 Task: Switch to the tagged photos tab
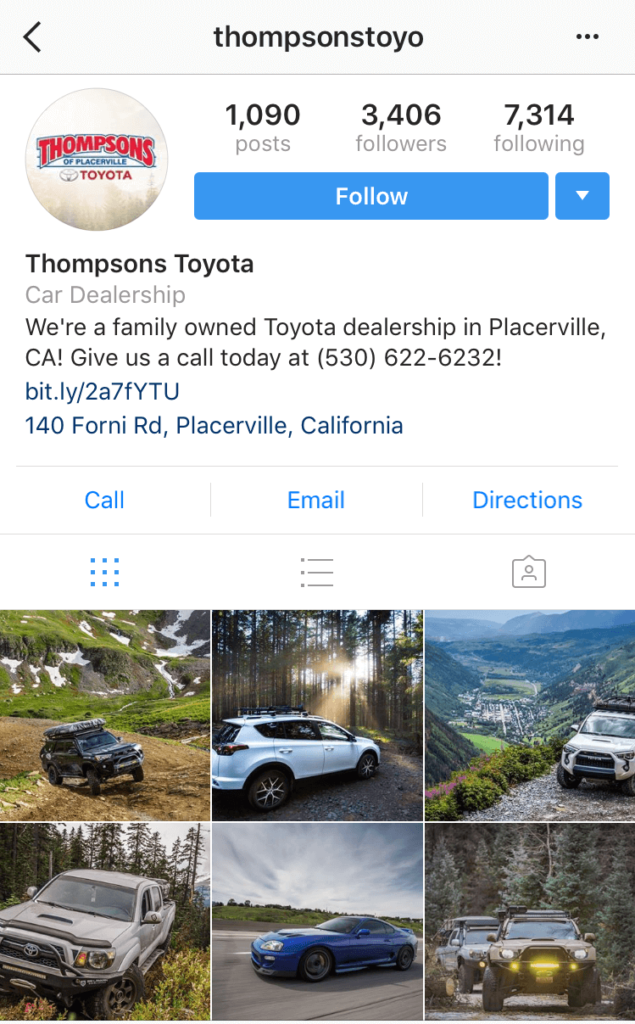(x=528, y=572)
